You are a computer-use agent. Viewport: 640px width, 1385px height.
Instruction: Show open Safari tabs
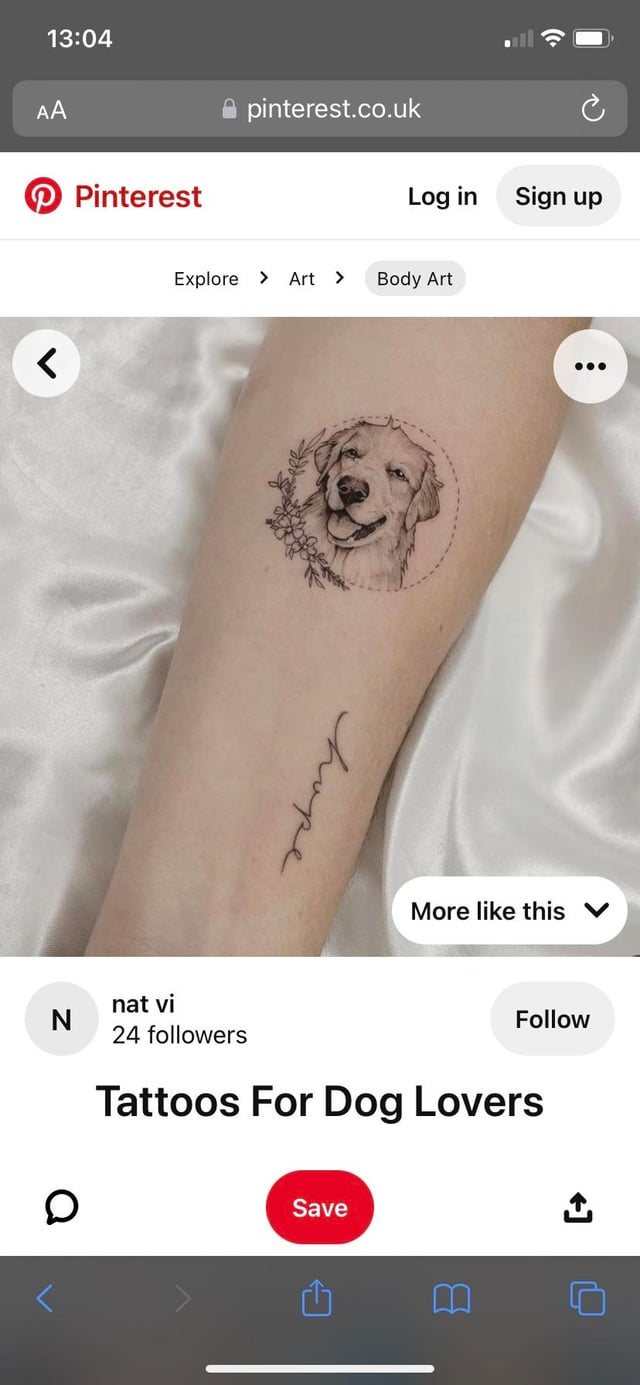(587, 1299)
